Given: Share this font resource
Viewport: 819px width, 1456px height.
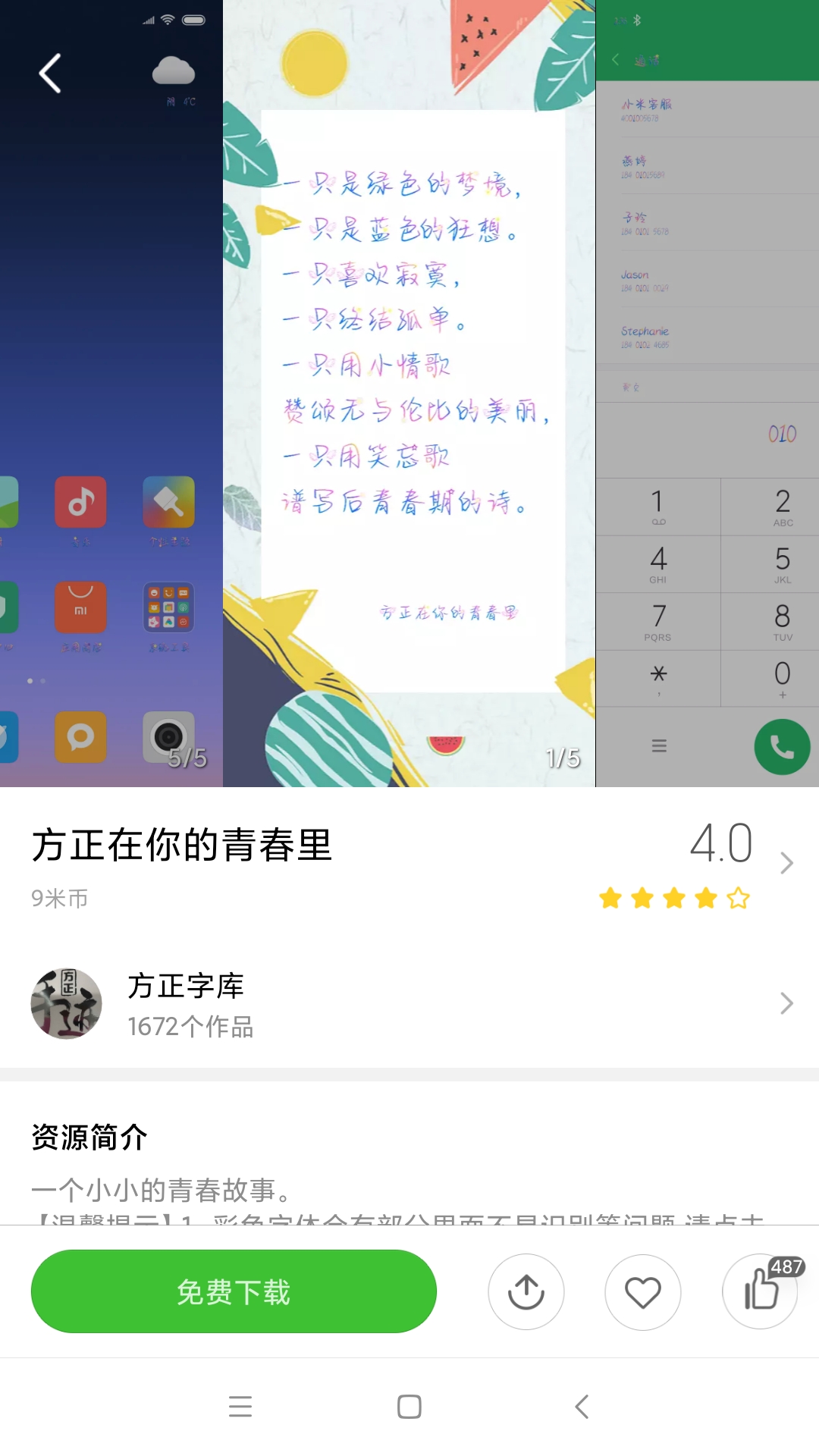Looking at the screenshot, I should click(x=526, y=1291).
